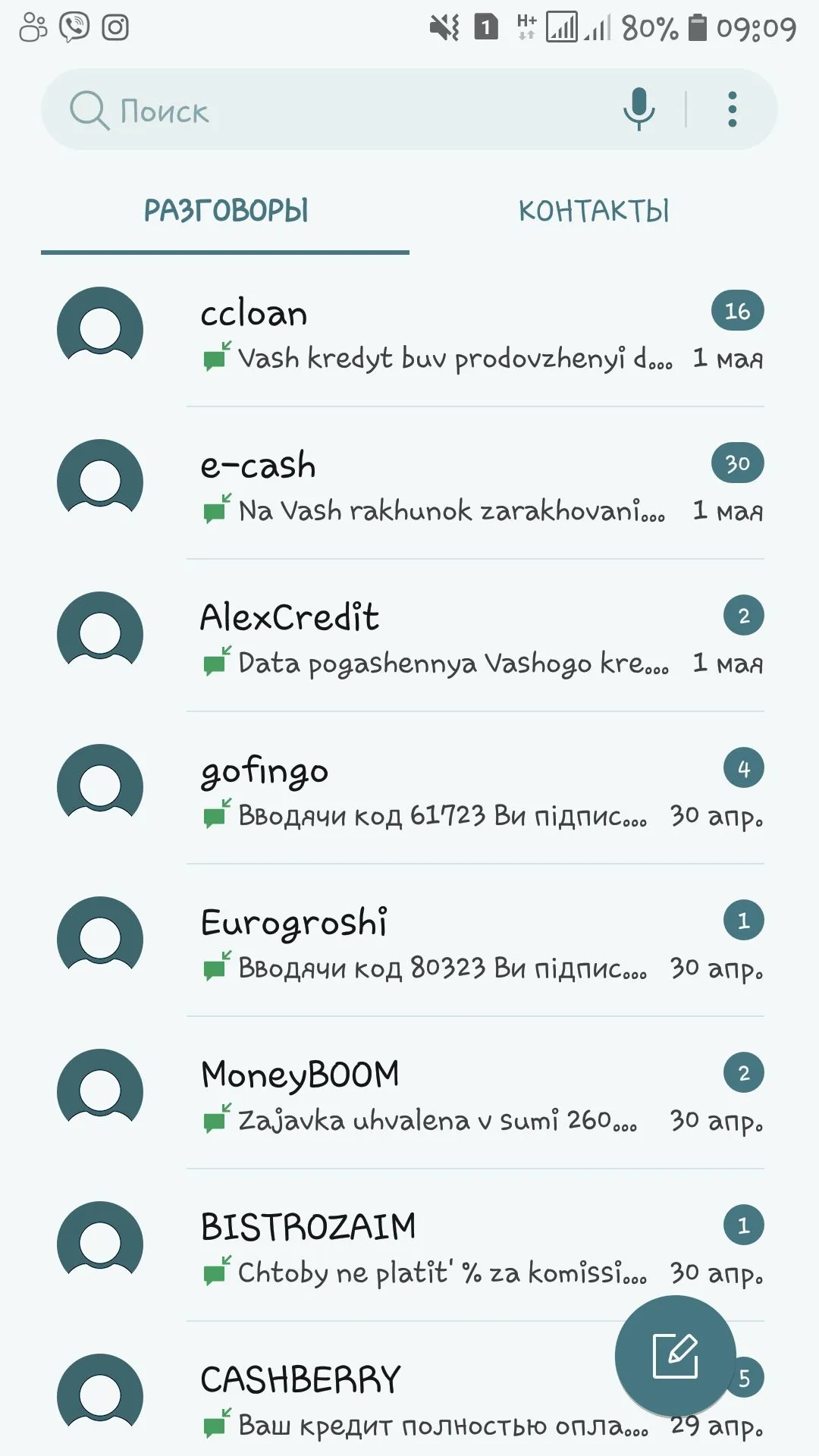Switch to the КОНТАКТЫ tab
The width and height of the screenshot is (819, 1456).
(594, 211)
